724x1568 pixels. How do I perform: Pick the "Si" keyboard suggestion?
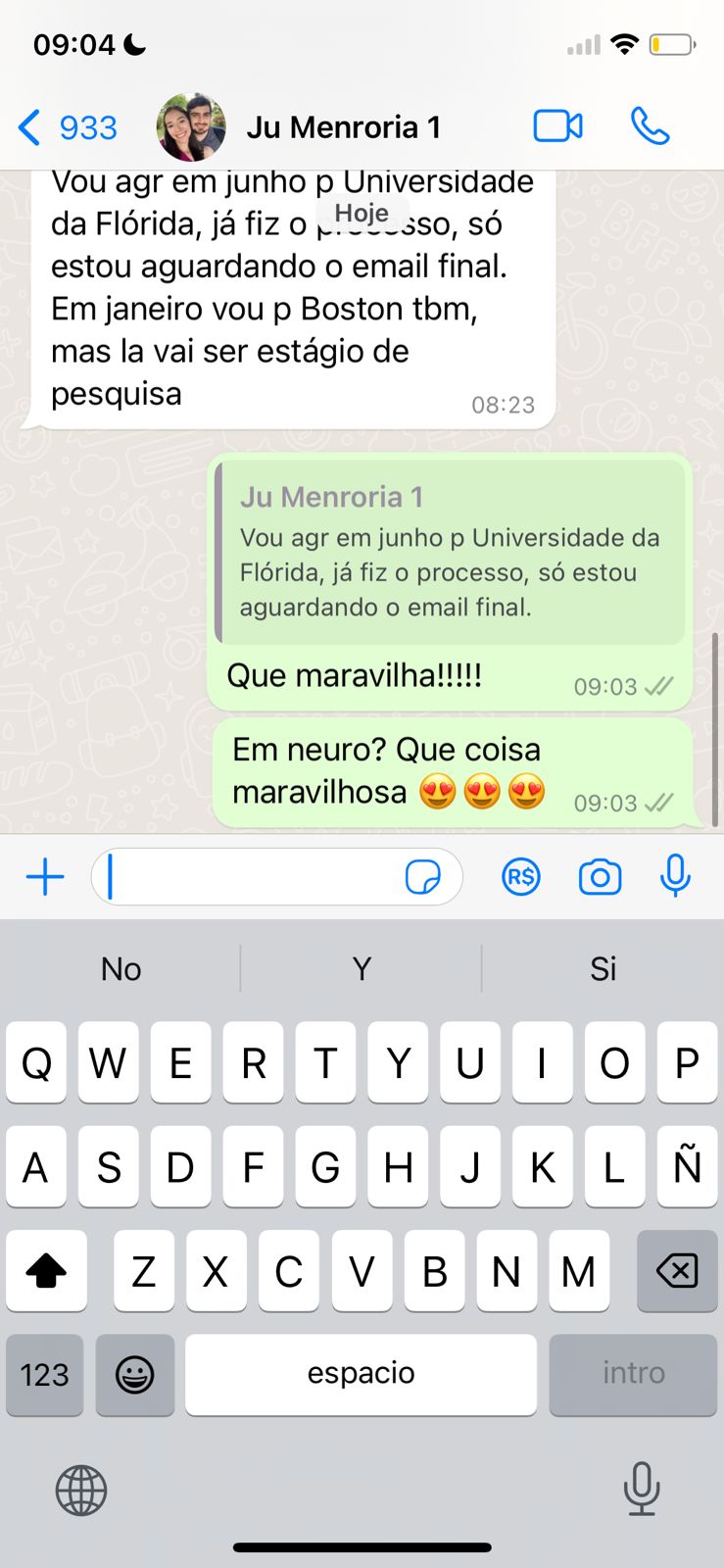pyautogui.click(x=603, y=969)
